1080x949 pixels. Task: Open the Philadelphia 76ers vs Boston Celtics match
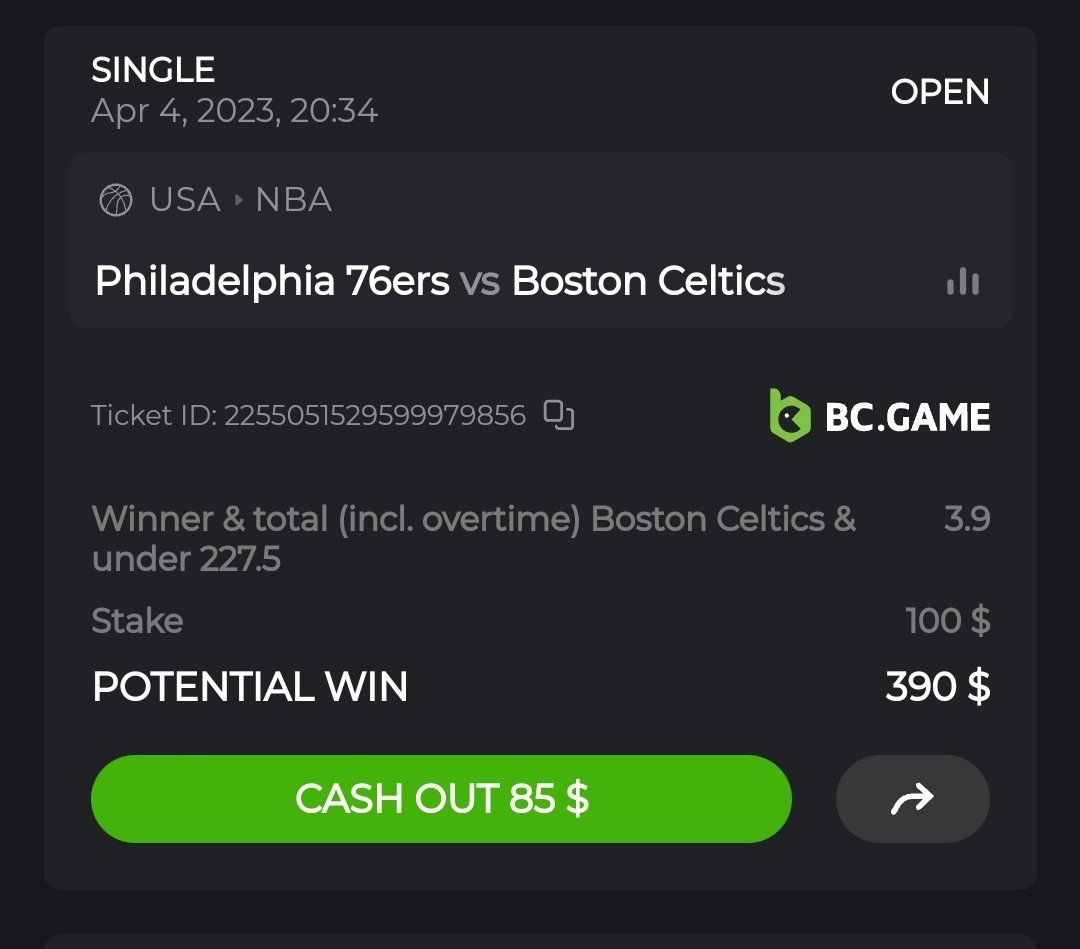[440, 282]
